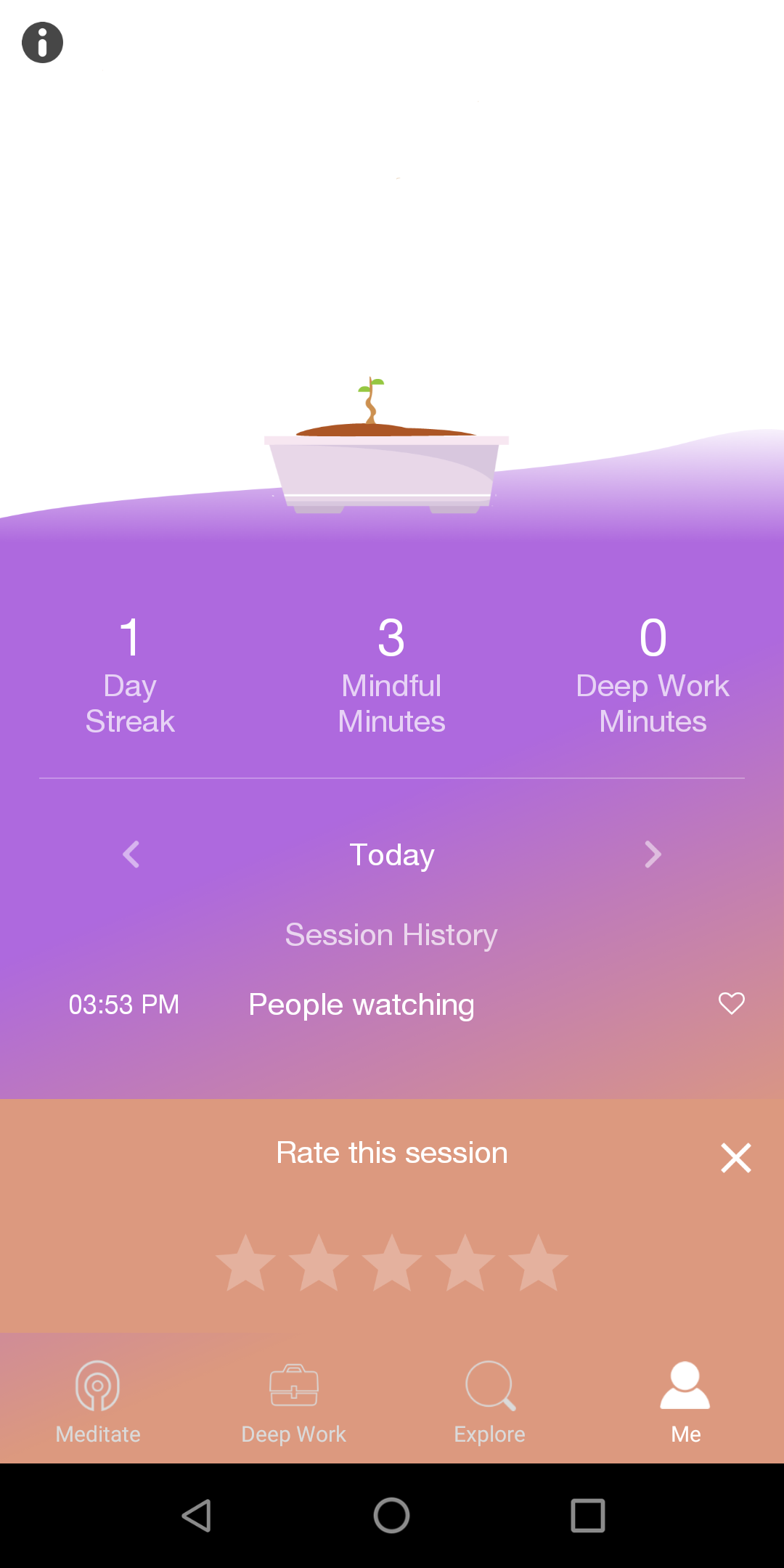Go to the previous day
Image resolution: width=784 pixels, height=1568 pixels.
(x=131, y=854)
